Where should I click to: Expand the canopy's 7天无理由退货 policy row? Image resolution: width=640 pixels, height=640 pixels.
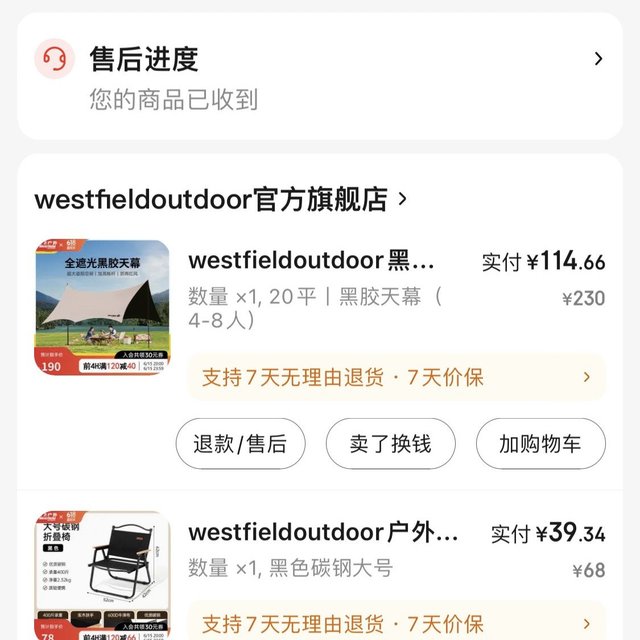click(396, 377)
